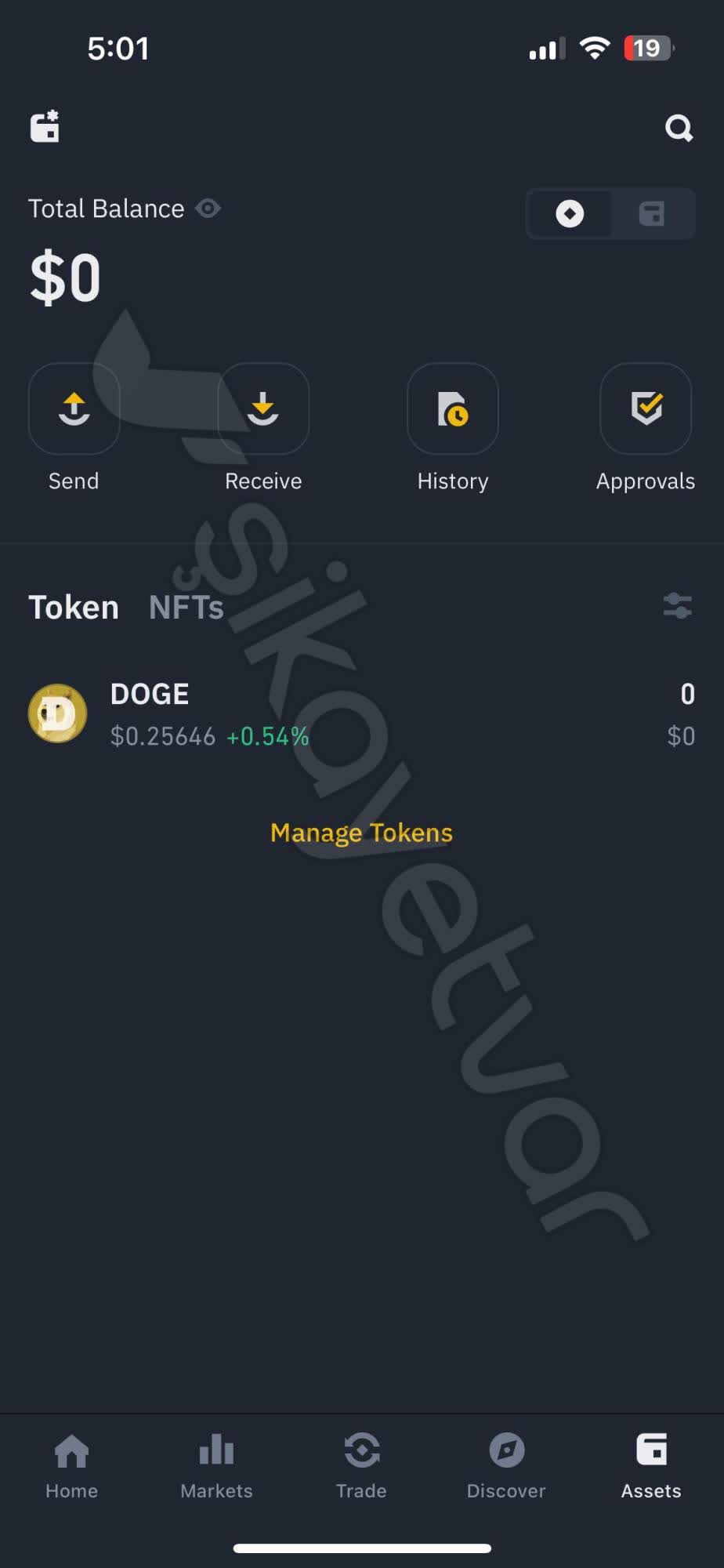Open the Send tool
This screenshot has height=1568, width=724.
point(74,409)
